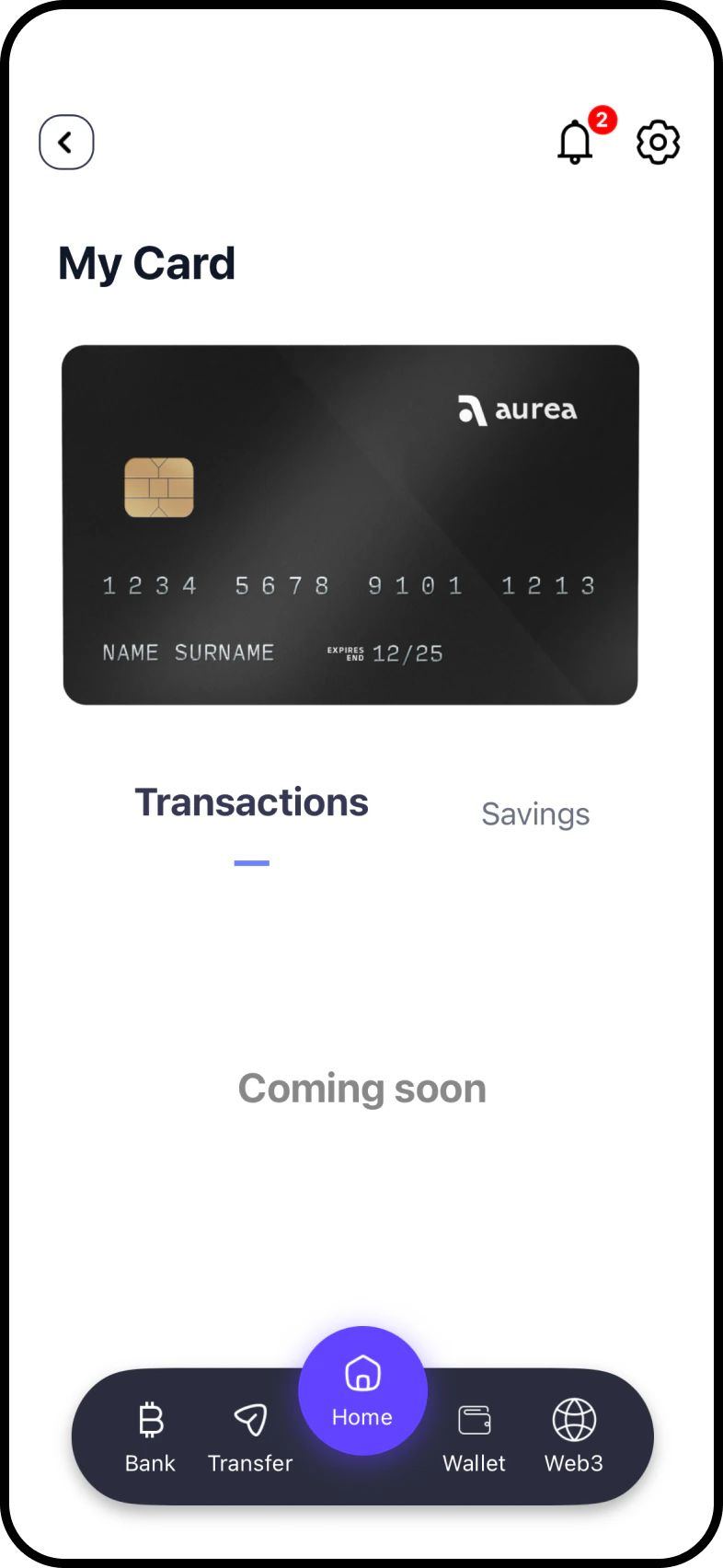Screen dimensions: 723x1568
Task: Go to the Transfer tab
Action: click(250, 1437)
